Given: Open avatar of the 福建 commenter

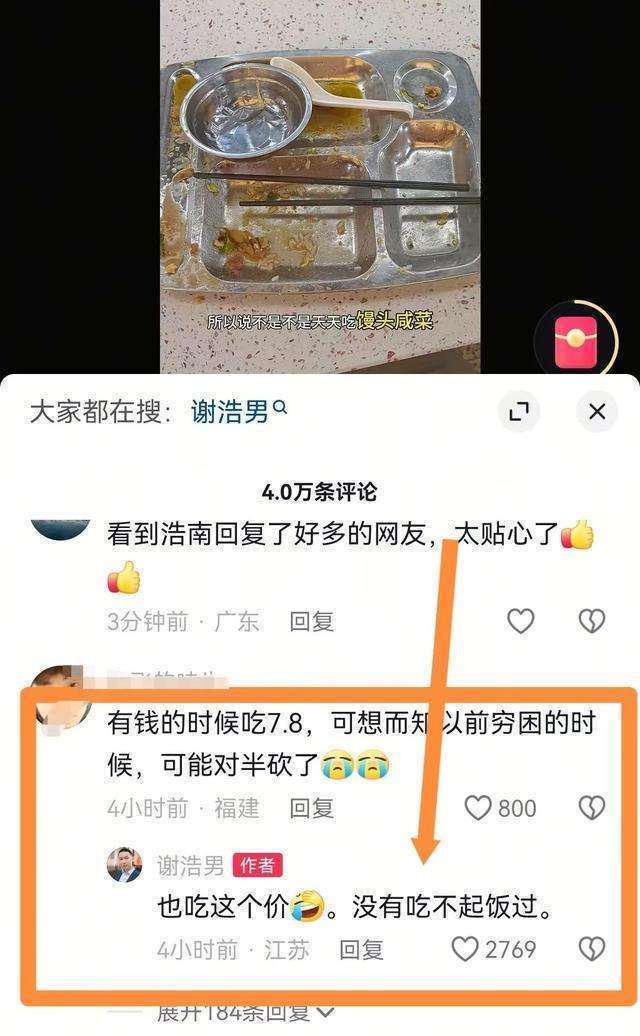Looking at the screenshot, I should click(x=60, y=698).
